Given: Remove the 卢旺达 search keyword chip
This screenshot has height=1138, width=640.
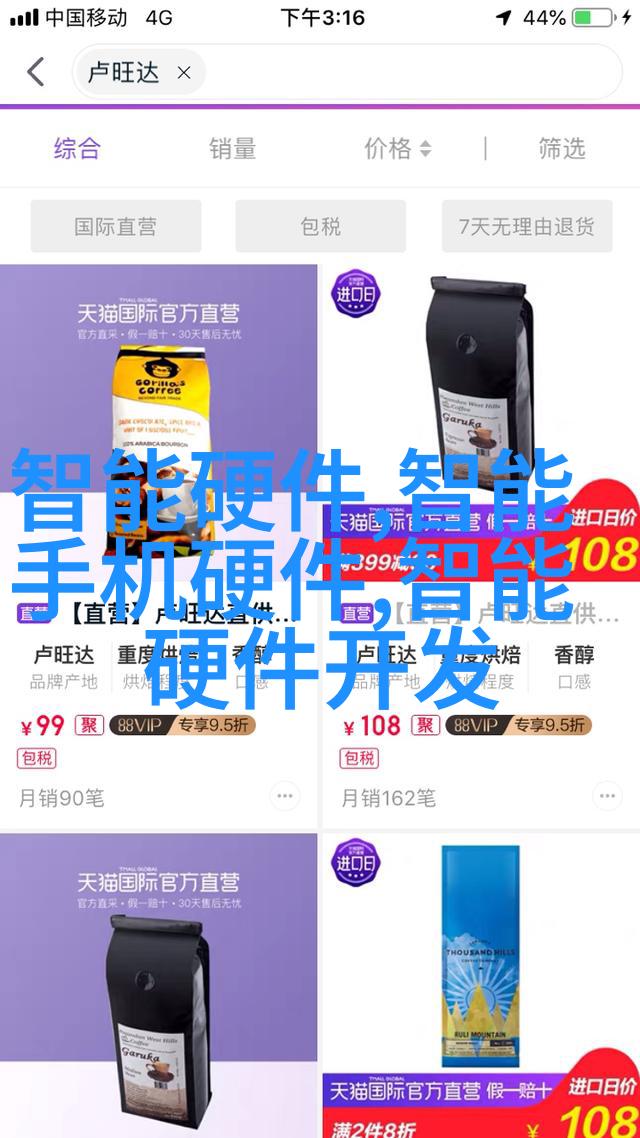Looking at the screenshot, I should click(x=183, y=72).
